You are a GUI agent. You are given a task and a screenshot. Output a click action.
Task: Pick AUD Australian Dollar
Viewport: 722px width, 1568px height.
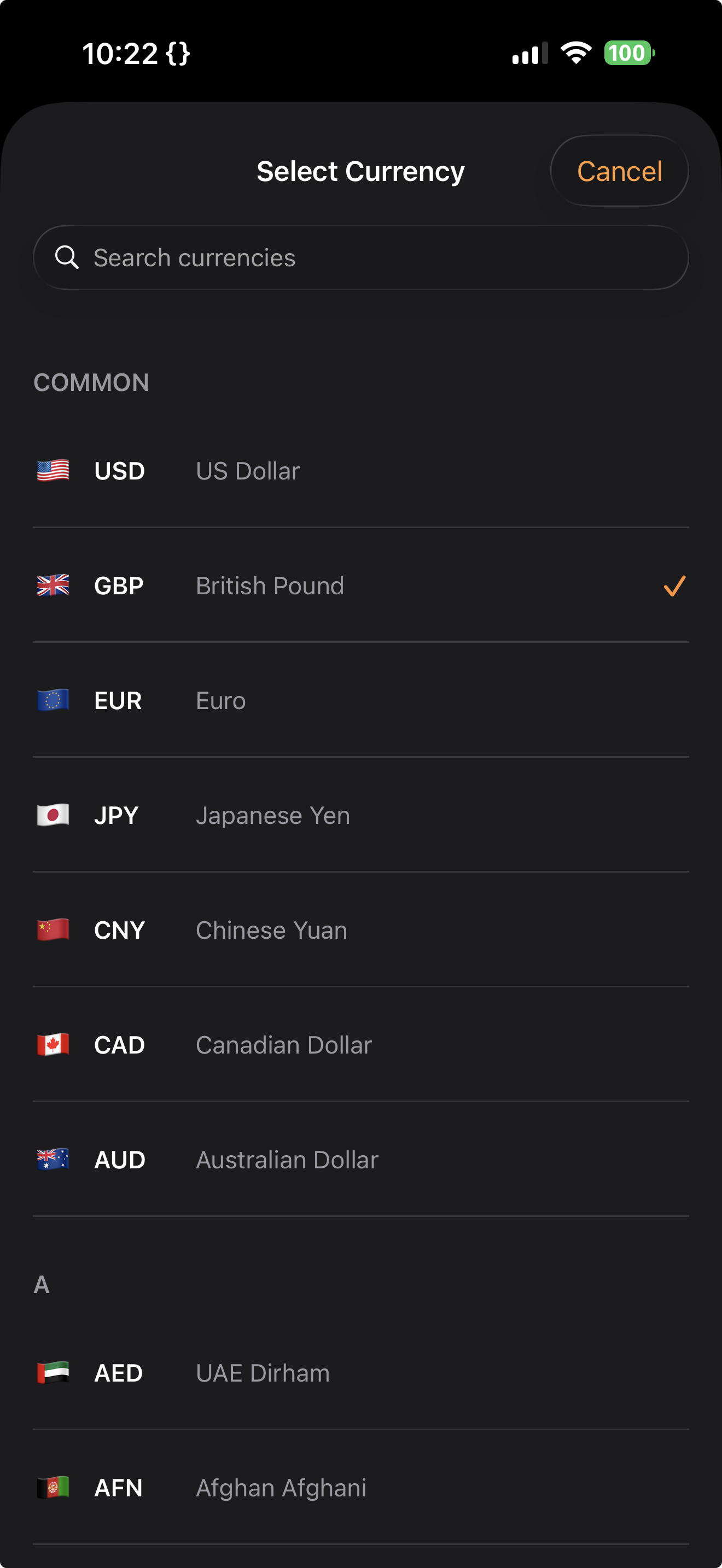pos(360,1160)
